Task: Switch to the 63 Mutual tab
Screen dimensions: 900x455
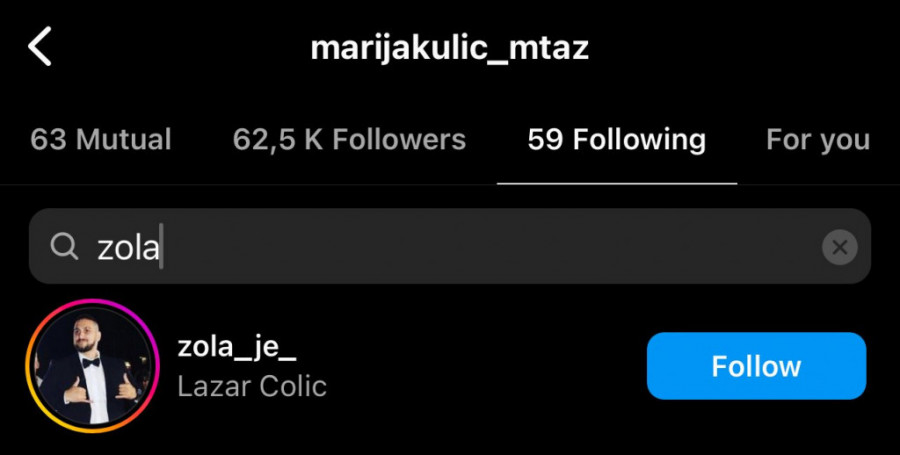Action: (100, 140)
